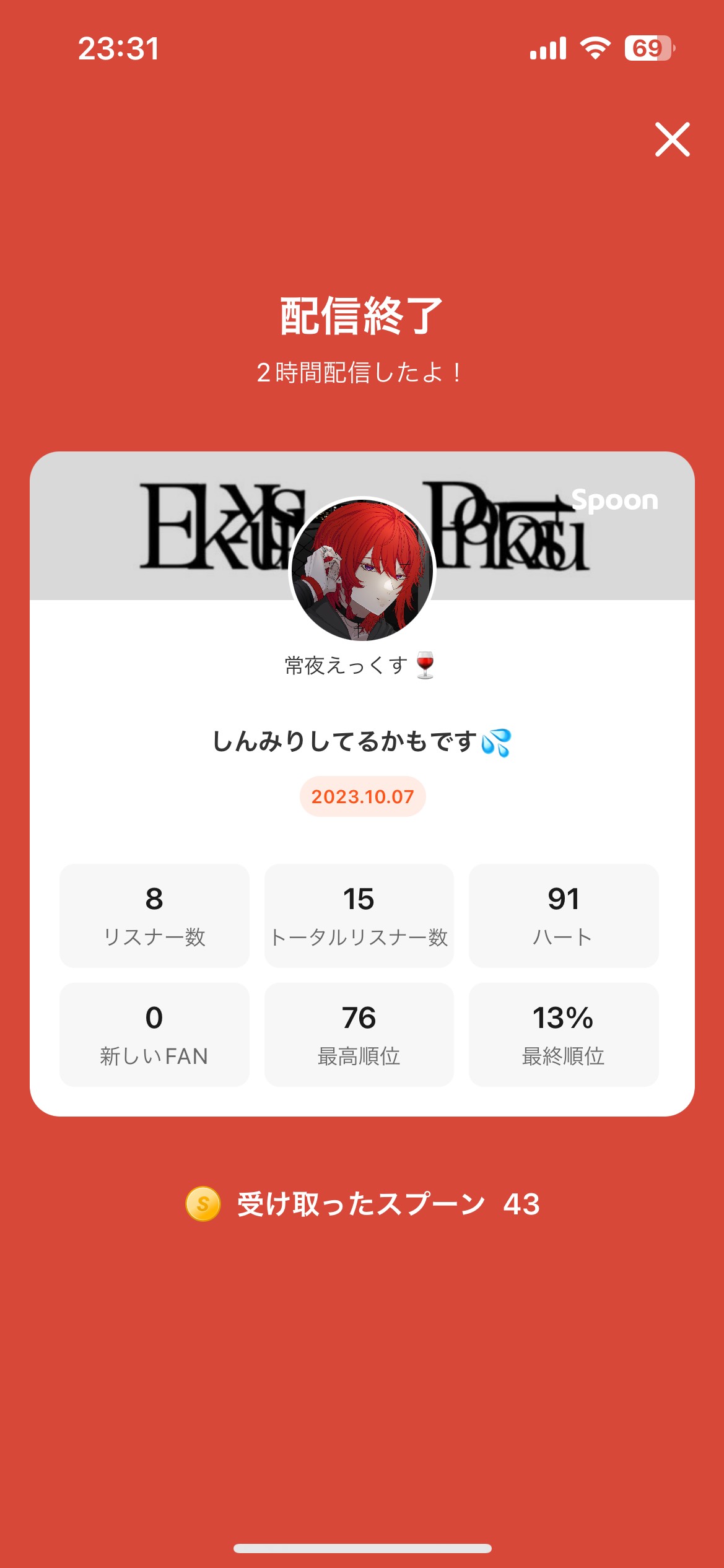Open the 配信終了 header text
Image resolution: width=724 pixels, height=1568 pixels.
[362, 316]
